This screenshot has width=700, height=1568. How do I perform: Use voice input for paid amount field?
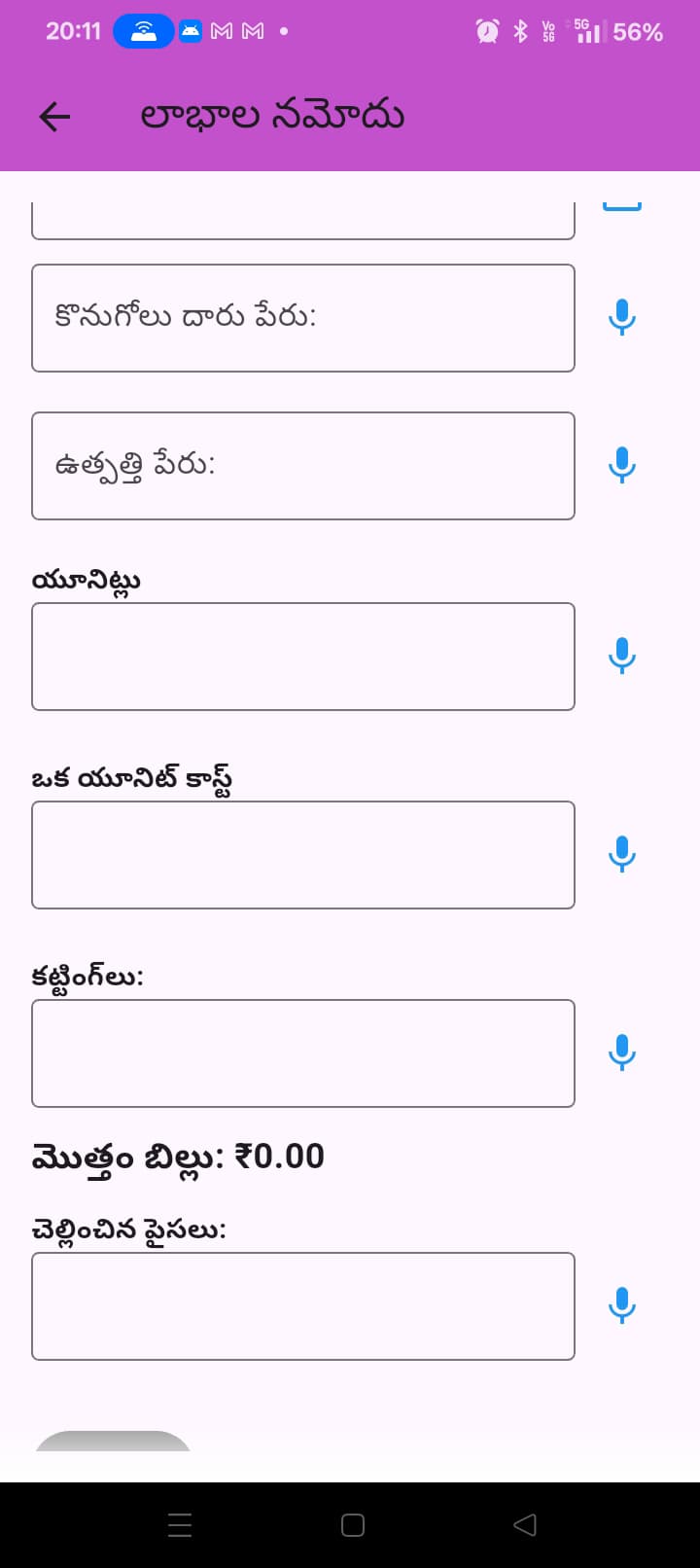pyautogui.click(x=621, y=1304)
